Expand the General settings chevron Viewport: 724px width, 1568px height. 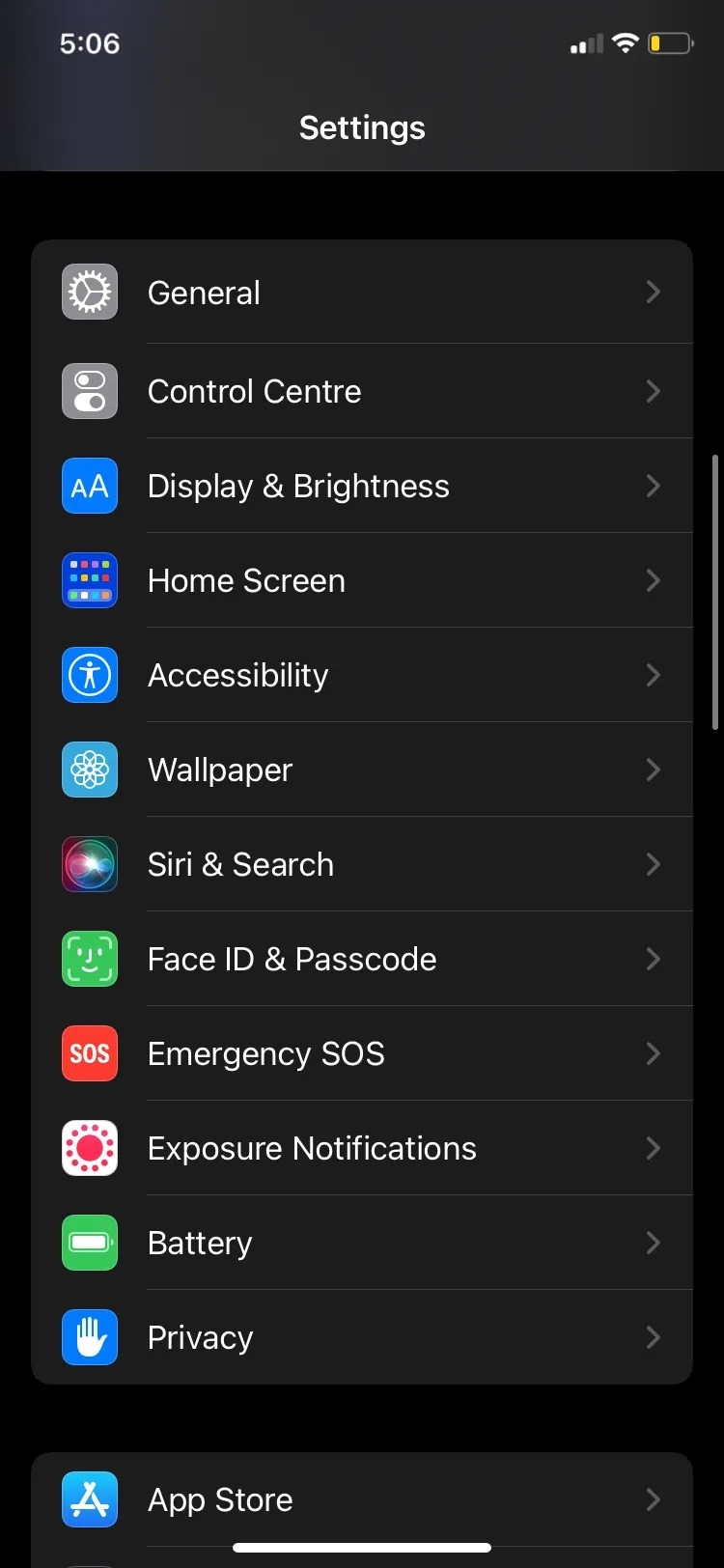(x=654, y=291)
